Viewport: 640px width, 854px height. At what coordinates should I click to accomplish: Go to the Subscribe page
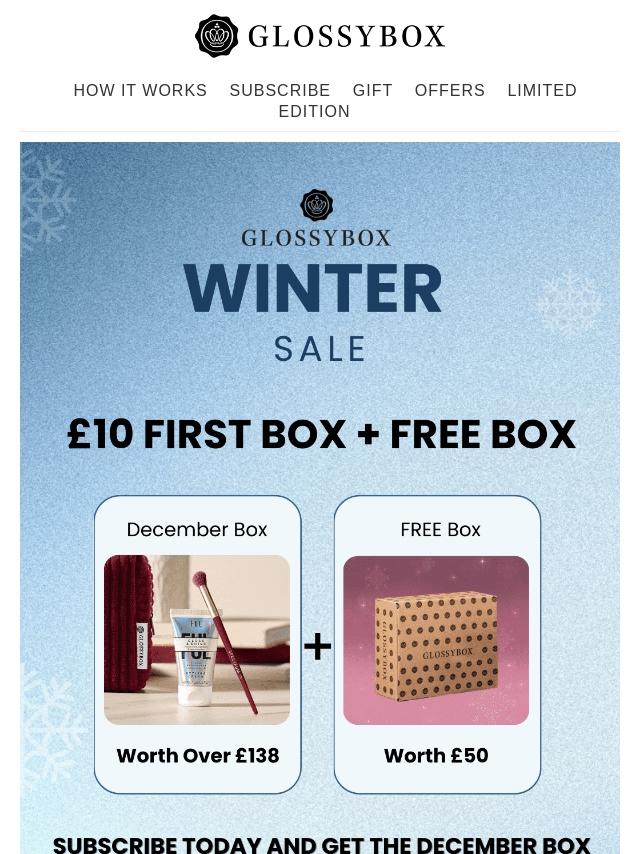click(x=280, y=90)
